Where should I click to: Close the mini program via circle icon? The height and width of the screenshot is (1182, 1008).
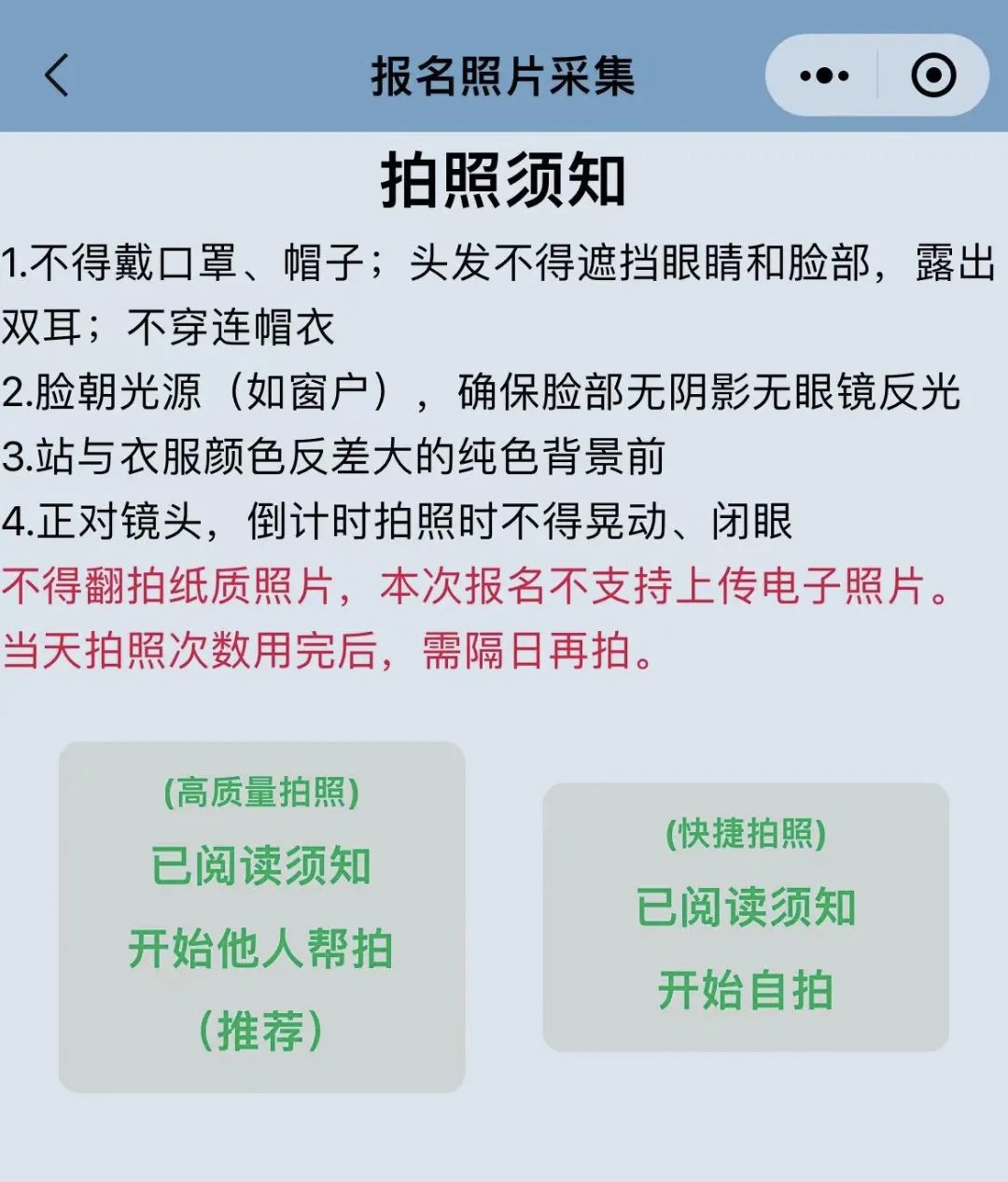(932, 76)
